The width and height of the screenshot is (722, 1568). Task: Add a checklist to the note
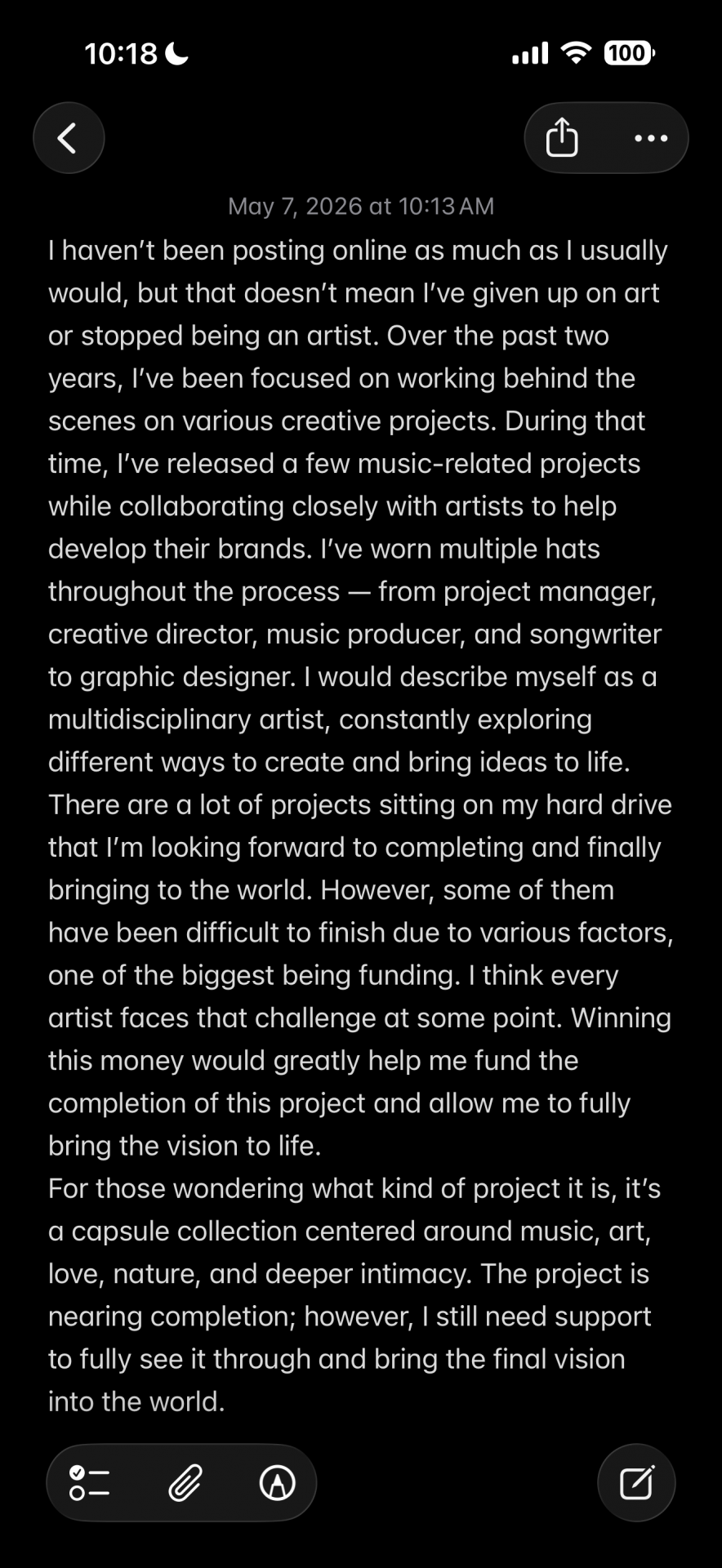point(90,1483)
